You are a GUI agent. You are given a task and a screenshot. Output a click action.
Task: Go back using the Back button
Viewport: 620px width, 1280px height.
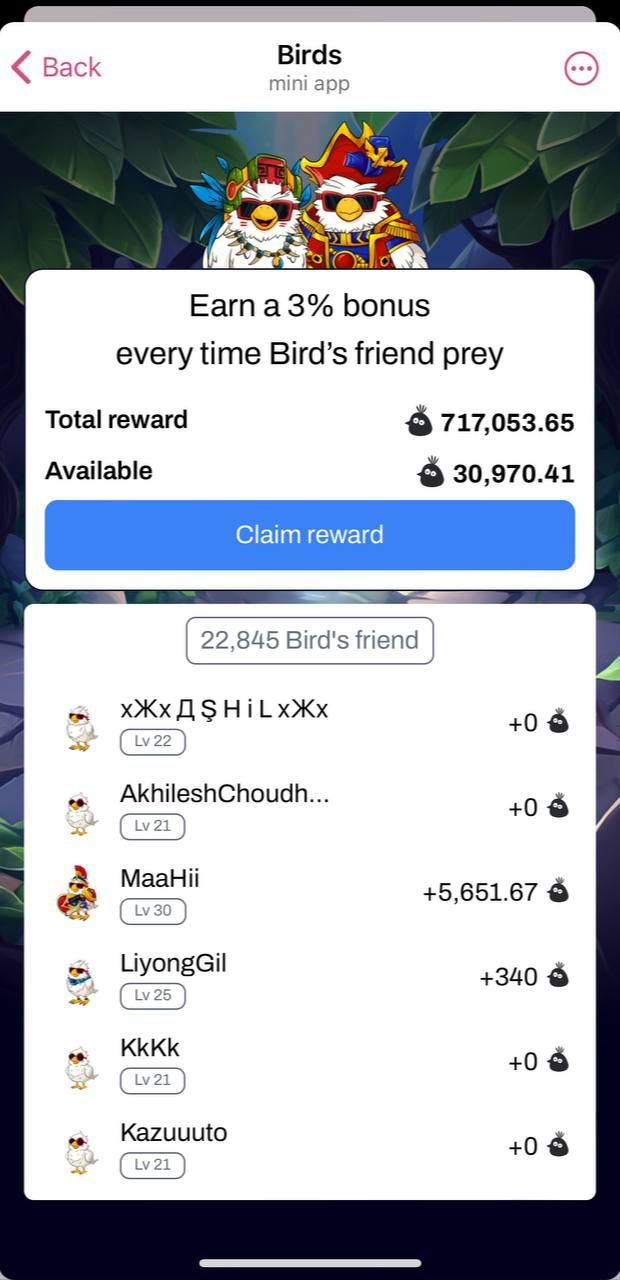point(56,67)
